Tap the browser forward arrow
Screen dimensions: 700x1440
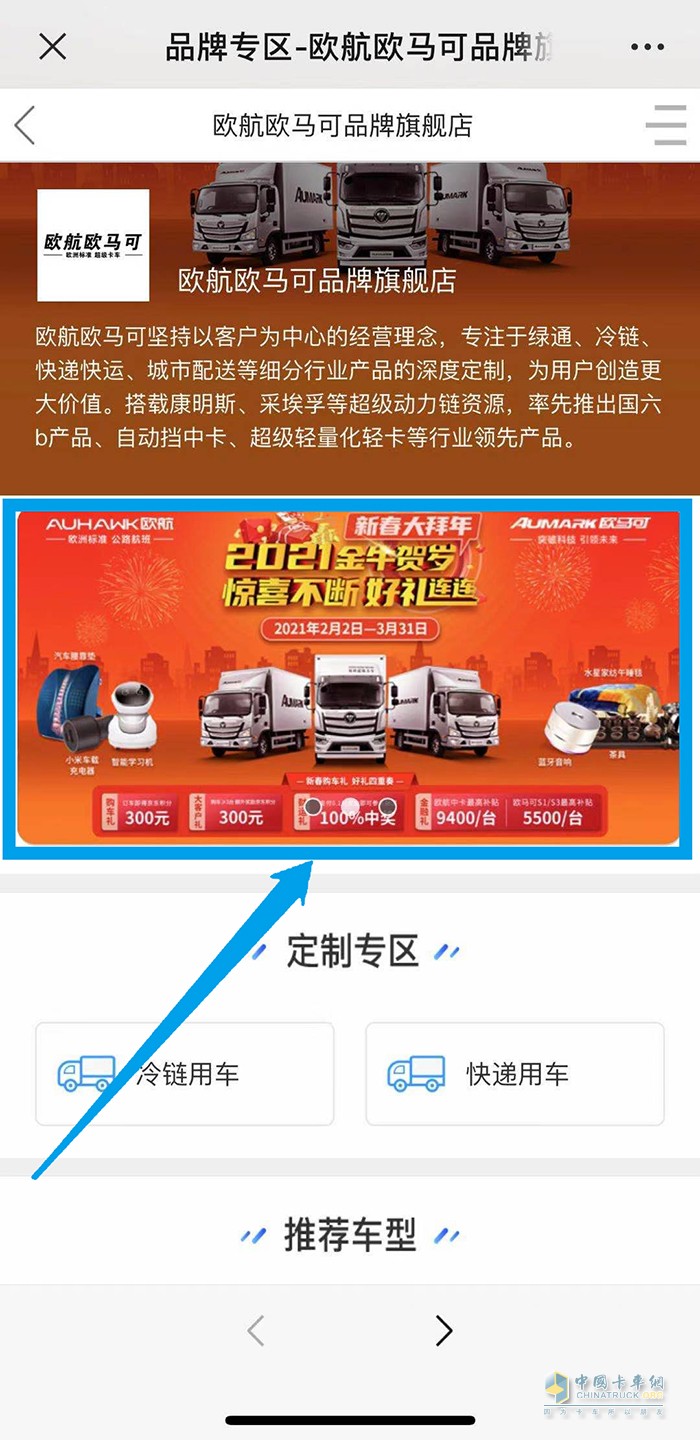coord(444,1331)
